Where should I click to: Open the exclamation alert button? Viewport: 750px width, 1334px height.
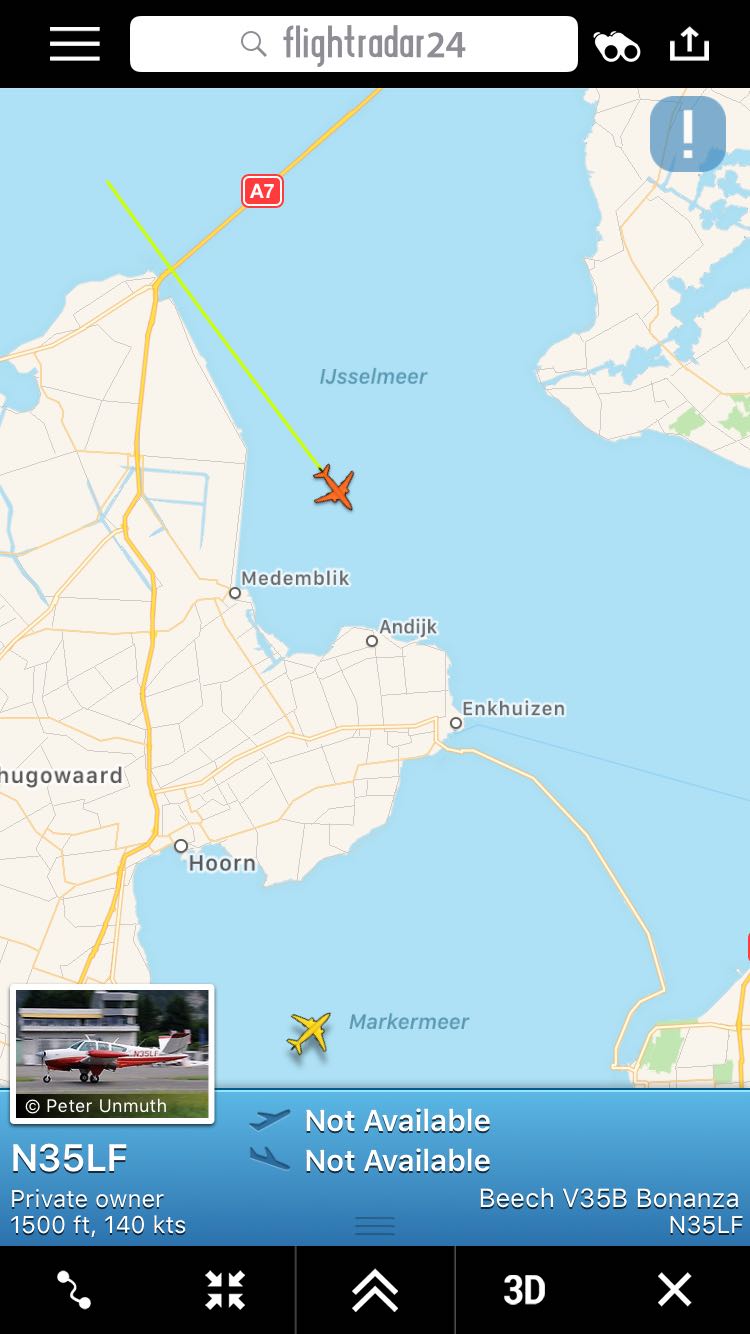[688, 134]
